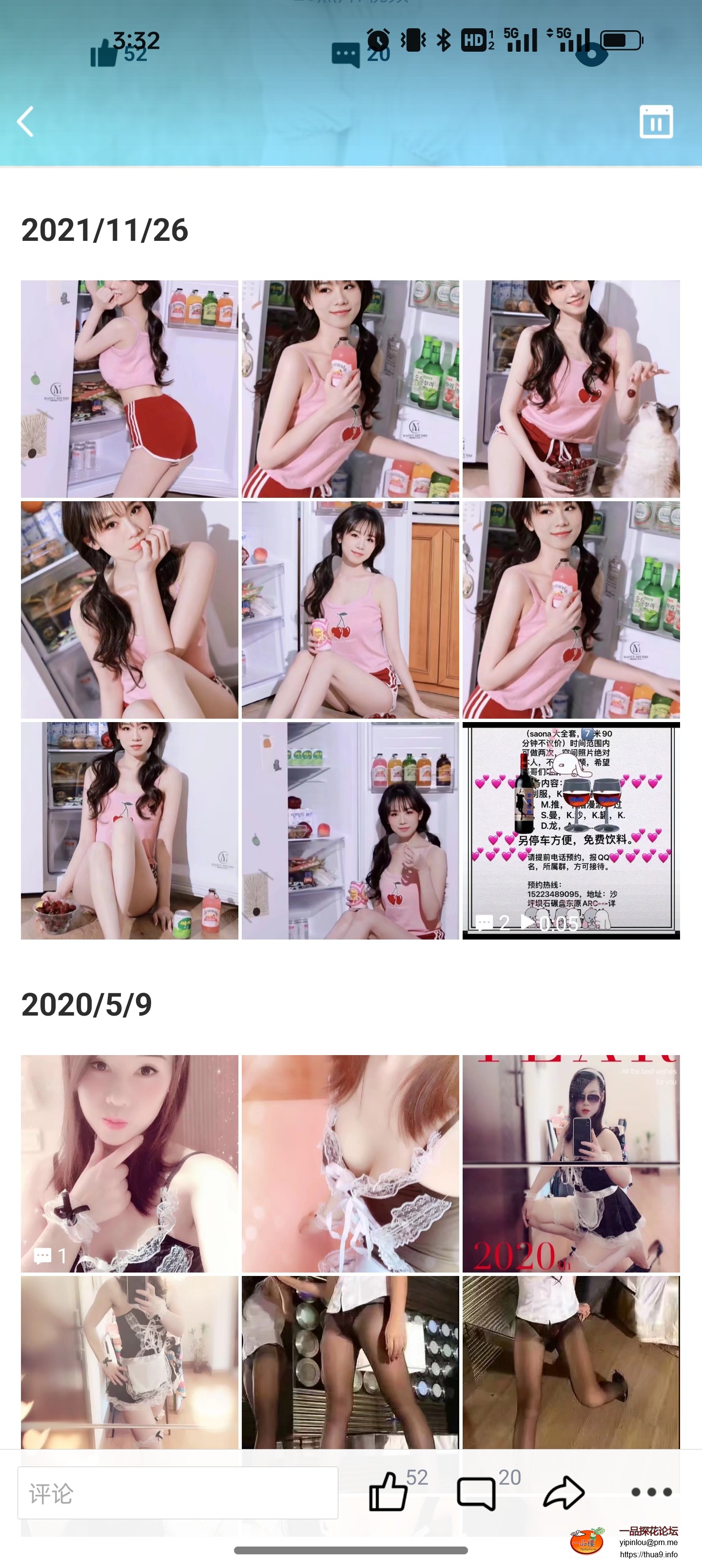Go back using the top-left arrow
Screen dimensions: 702x1568
pyautogui.click(x=25, y=122)
